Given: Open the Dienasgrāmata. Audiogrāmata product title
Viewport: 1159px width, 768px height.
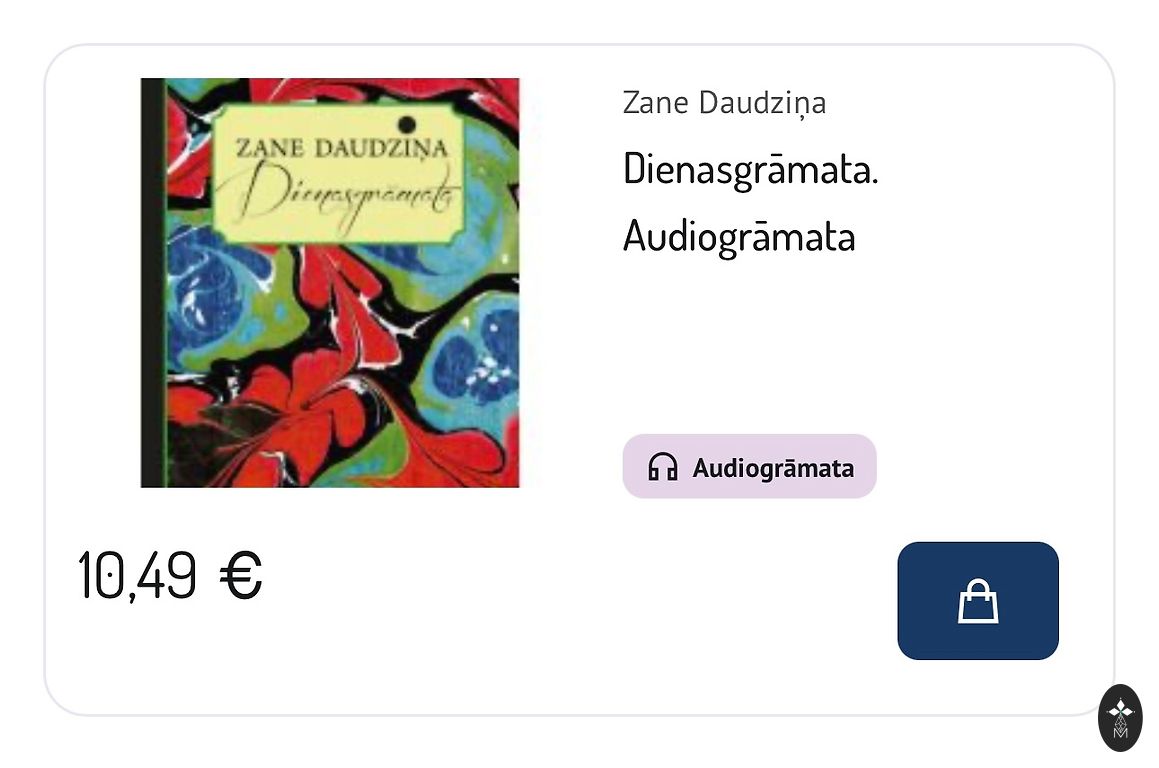Looking at the screenshot, I should tap(750, 202).
